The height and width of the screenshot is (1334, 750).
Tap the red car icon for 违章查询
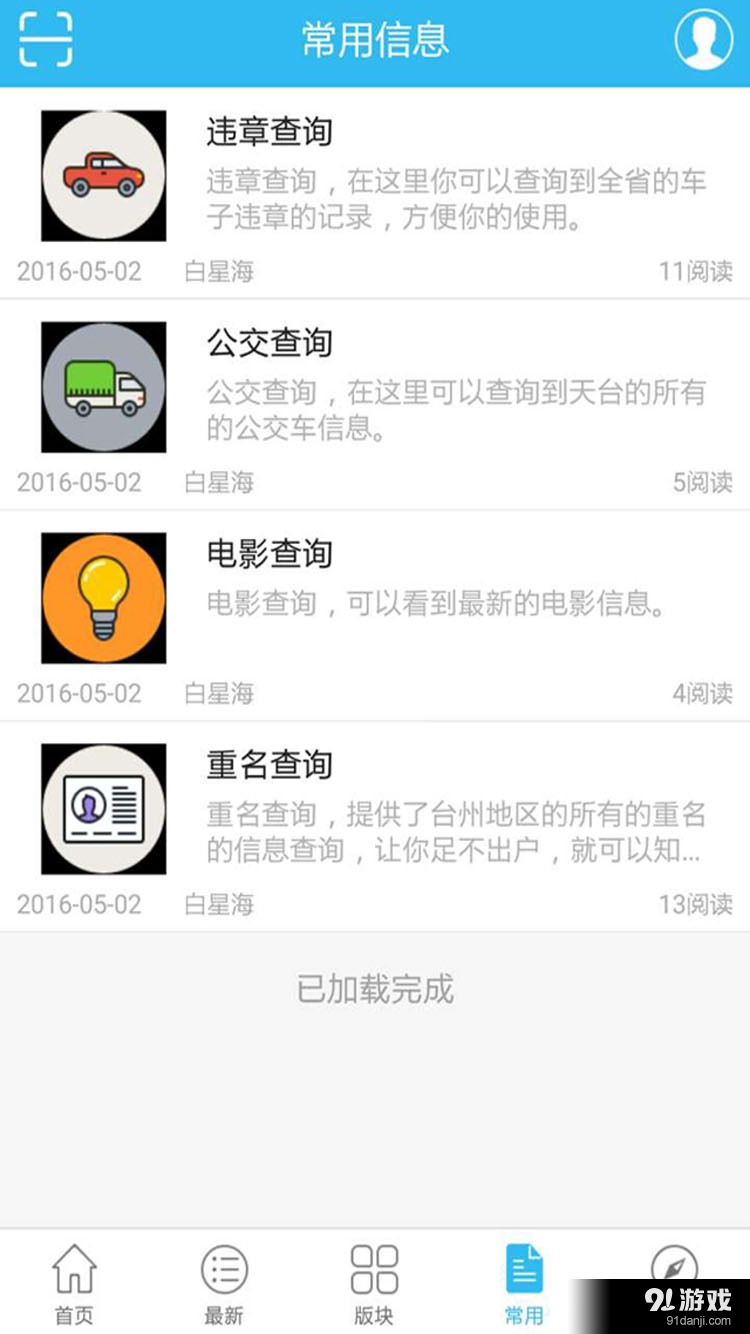pyautogui.click(x=101, y=174)
